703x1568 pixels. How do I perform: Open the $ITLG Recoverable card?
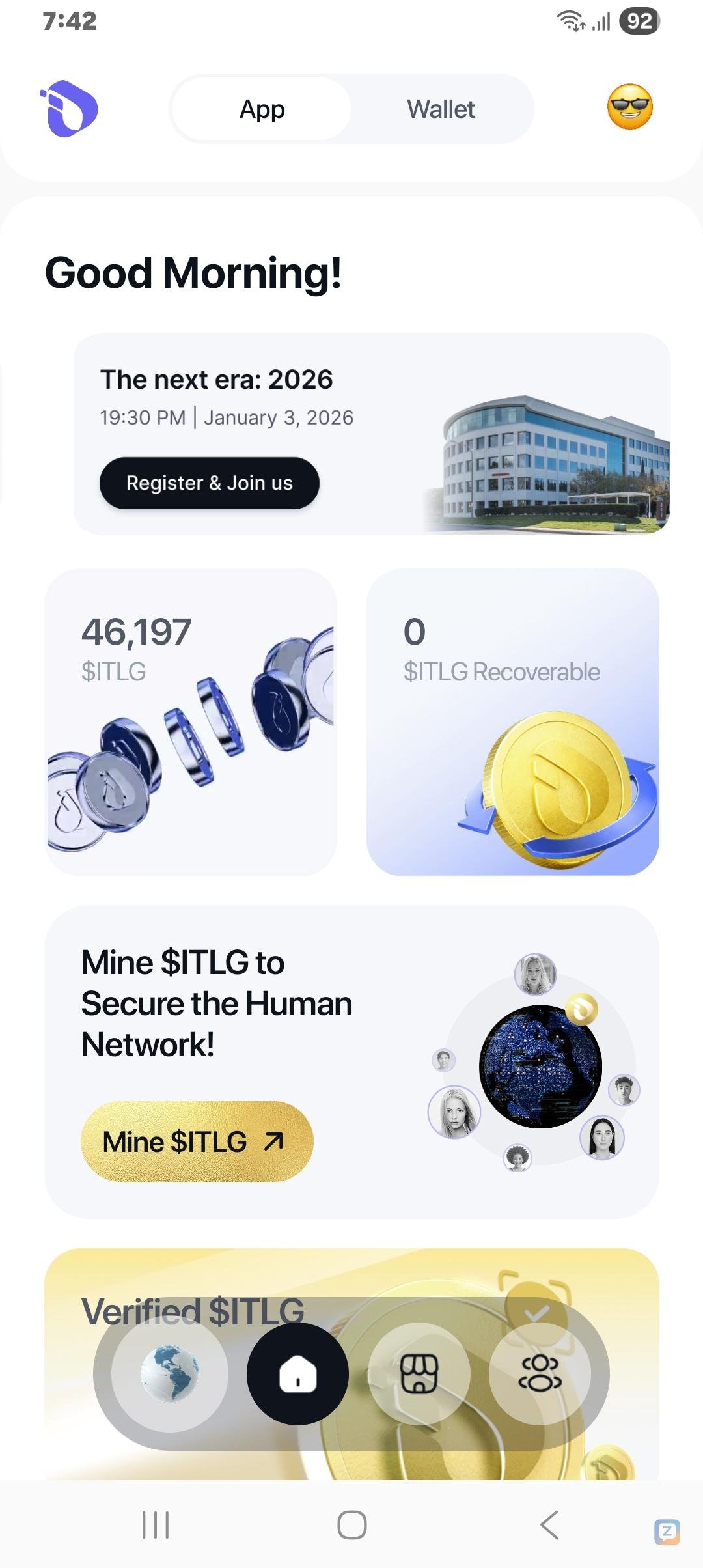coord(512,721)
